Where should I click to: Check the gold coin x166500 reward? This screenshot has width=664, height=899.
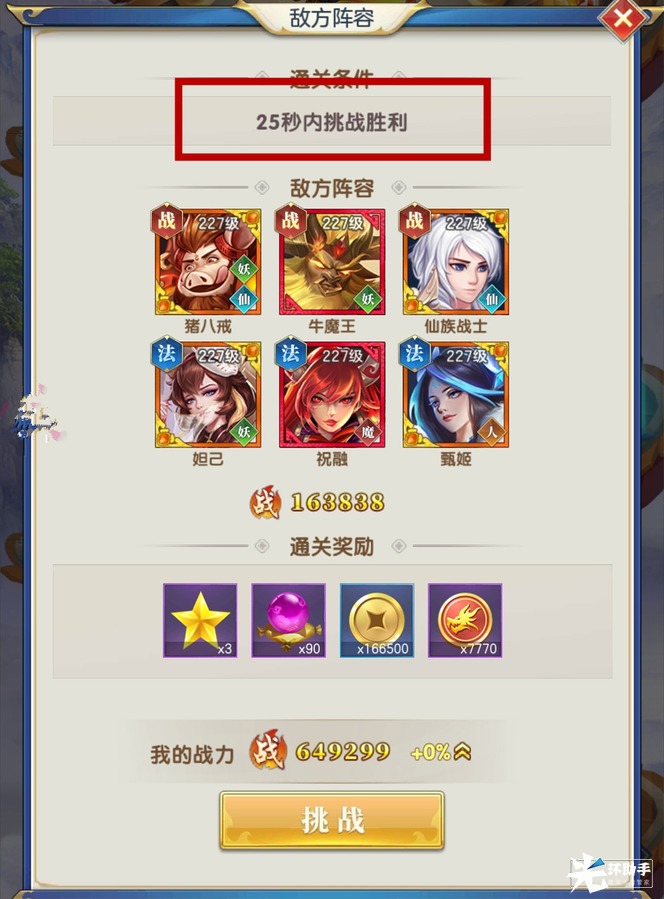coord(377,621)
